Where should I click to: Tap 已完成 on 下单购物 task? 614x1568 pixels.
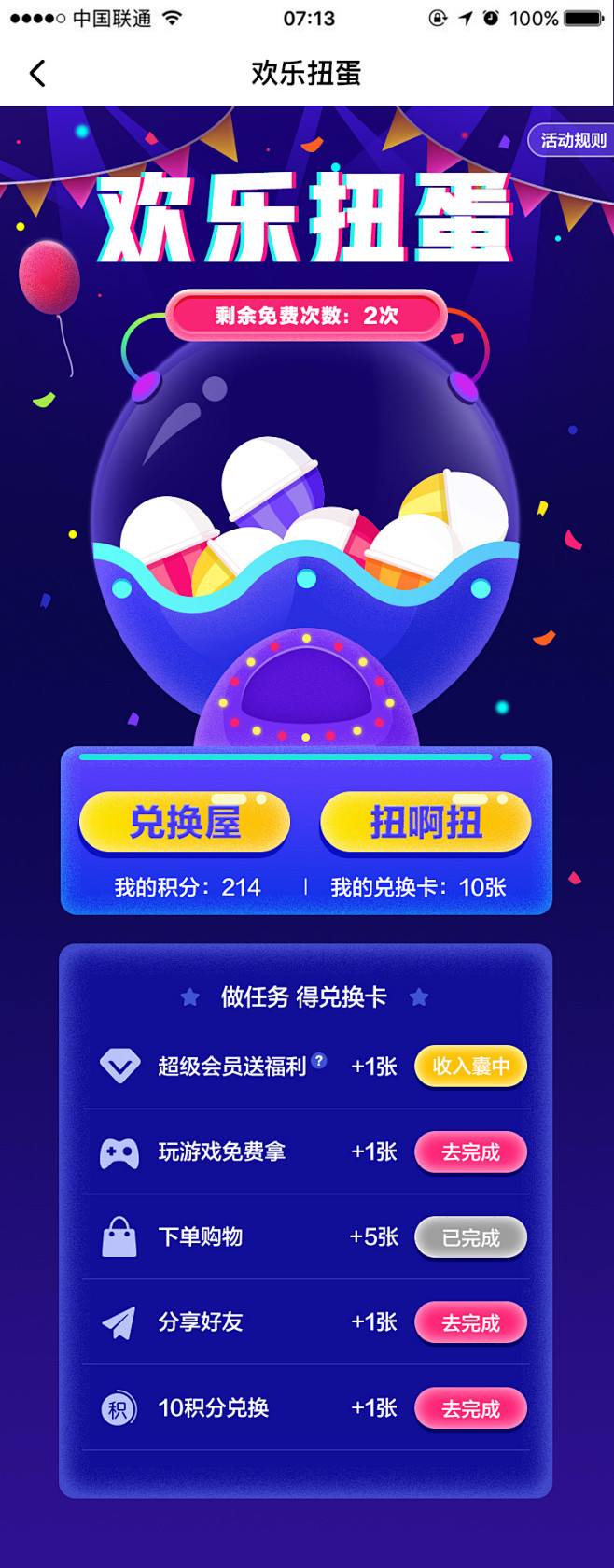point(470,1237)
